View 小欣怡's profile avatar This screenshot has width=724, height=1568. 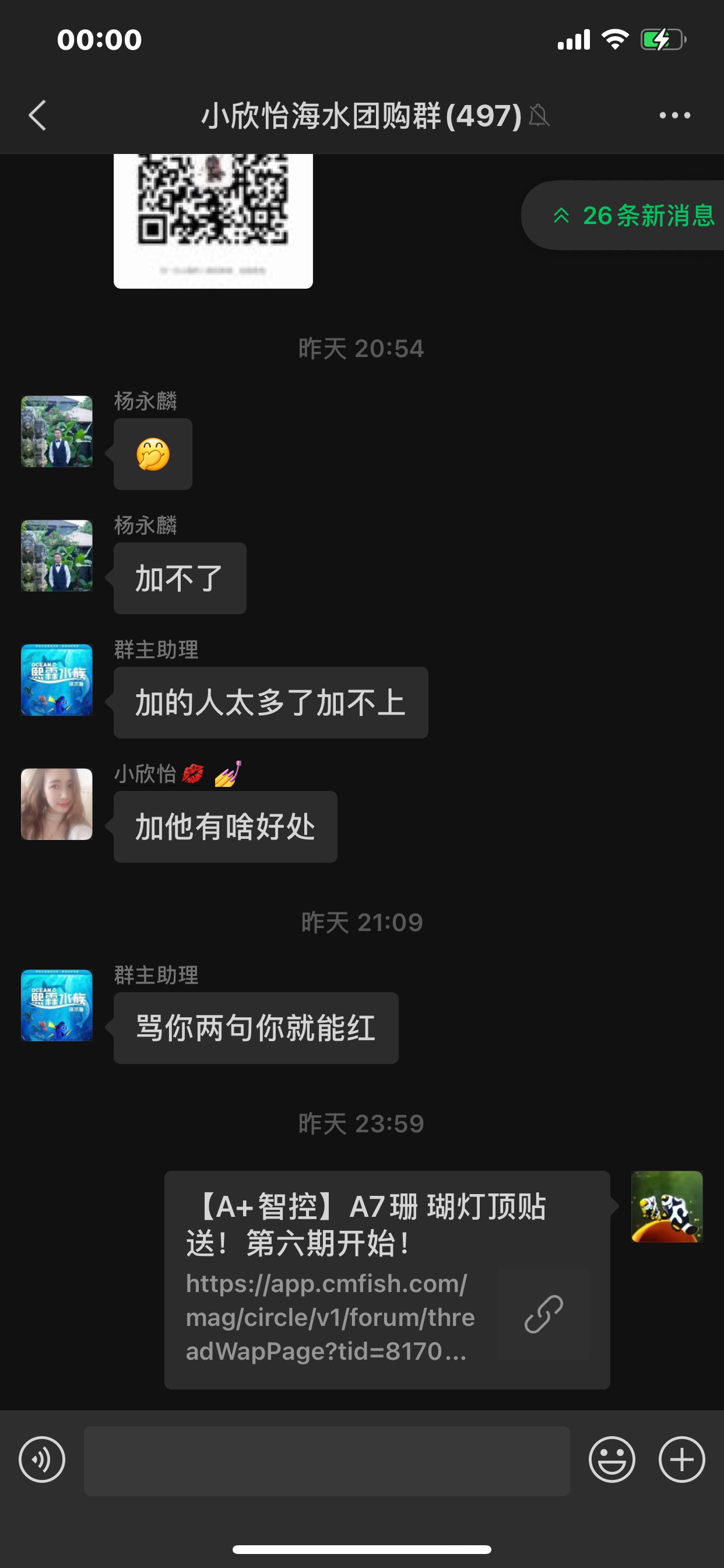57,804
